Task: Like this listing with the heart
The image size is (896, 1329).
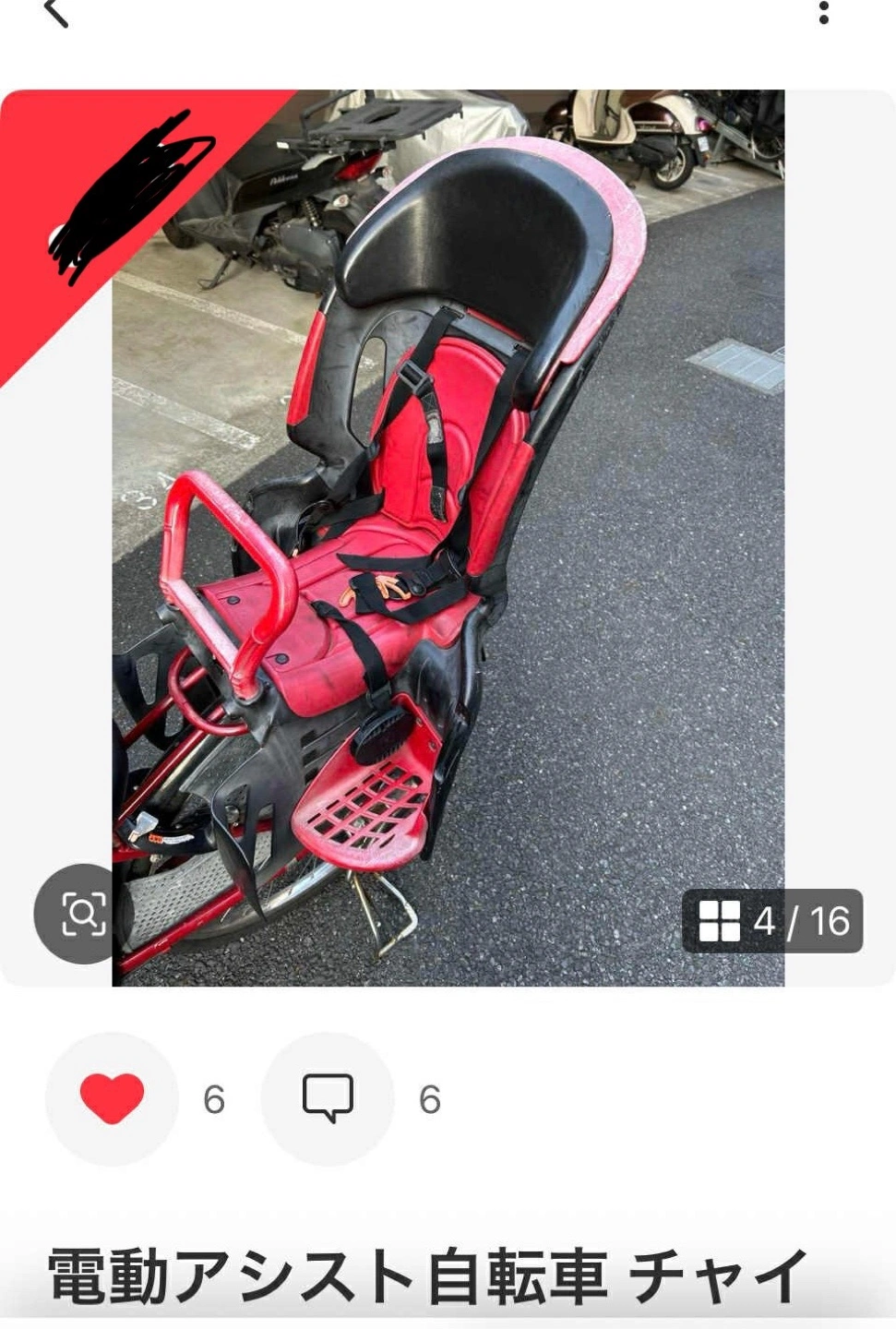Action: tap(112, 1098)
